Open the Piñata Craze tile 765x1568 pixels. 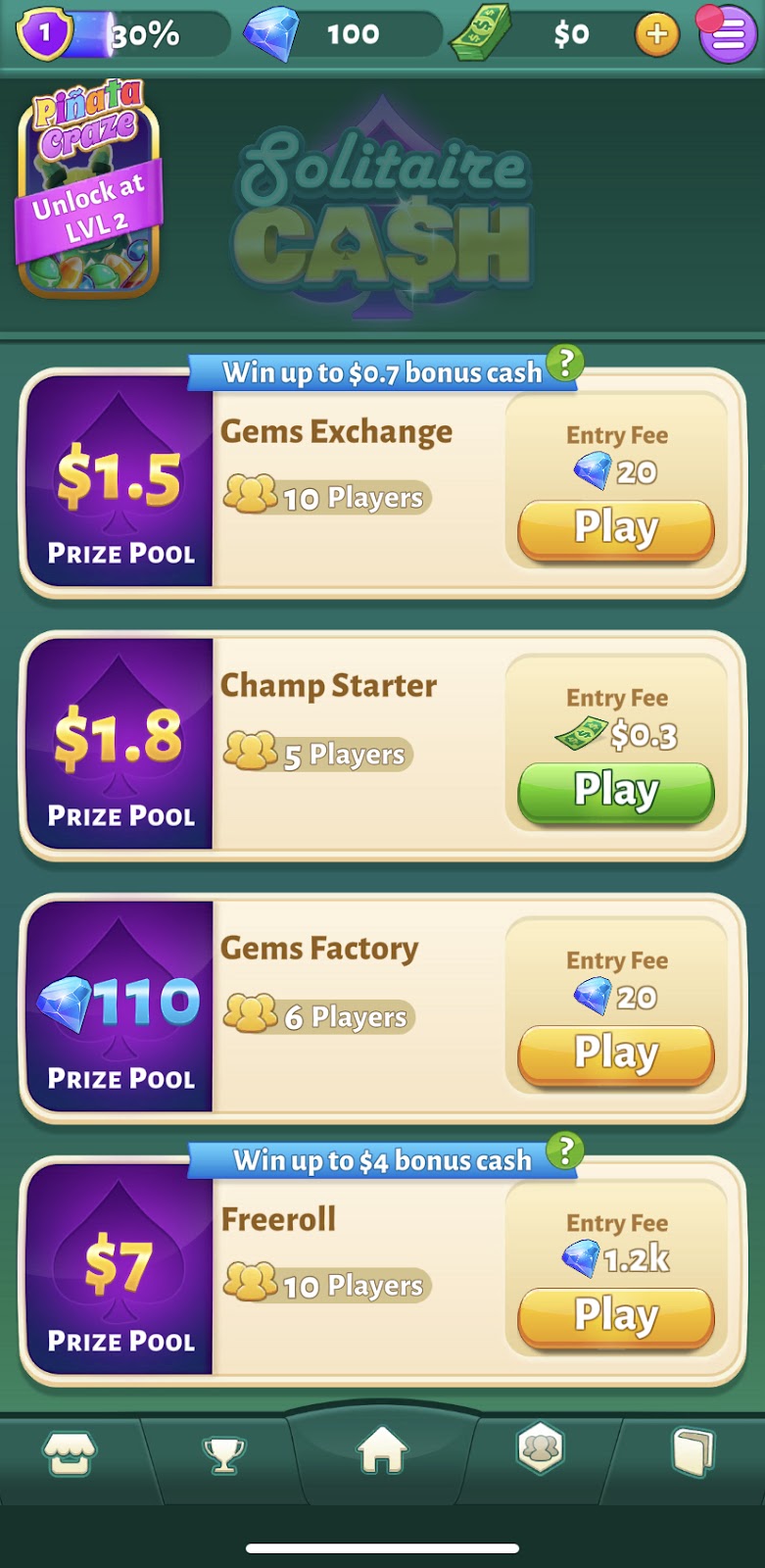(88, 188)
